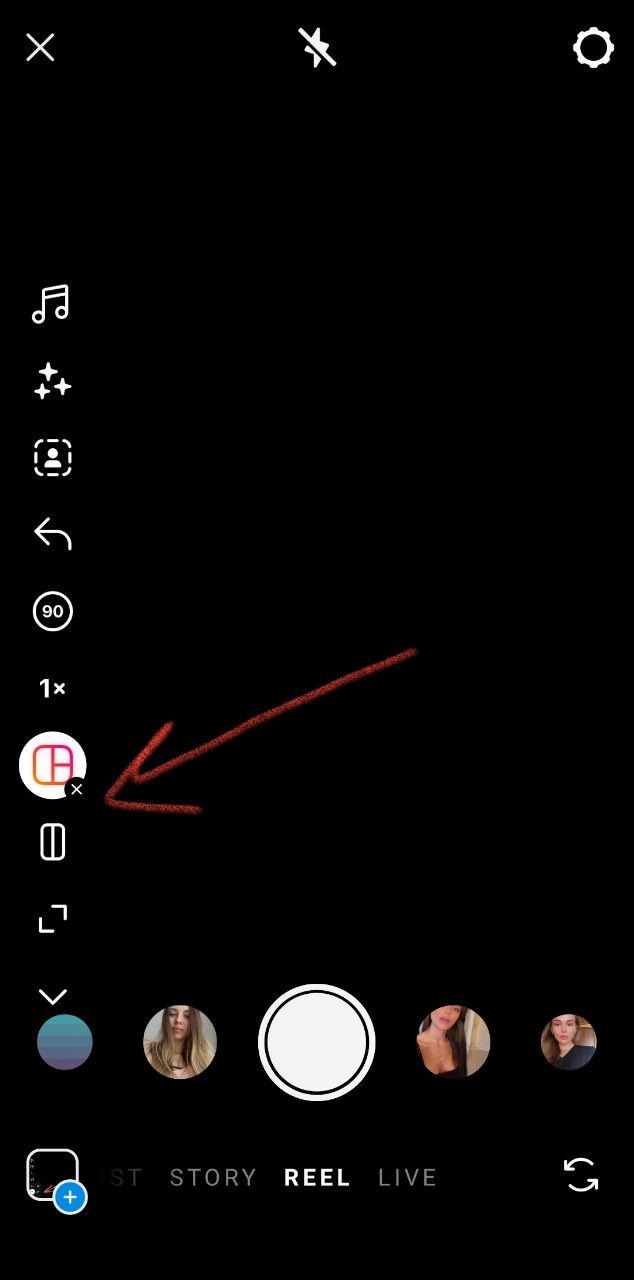Open the sparkle effects tool

coord(52,382)
